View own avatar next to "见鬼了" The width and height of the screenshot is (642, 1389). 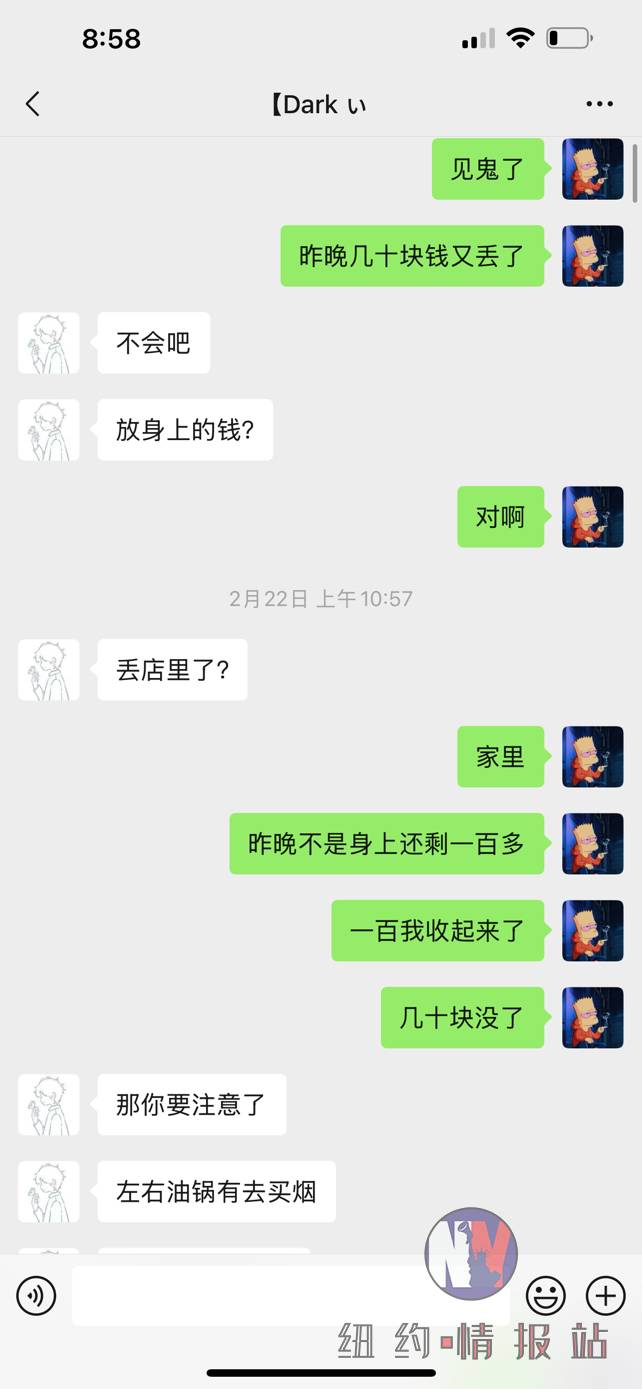(592, 169)
